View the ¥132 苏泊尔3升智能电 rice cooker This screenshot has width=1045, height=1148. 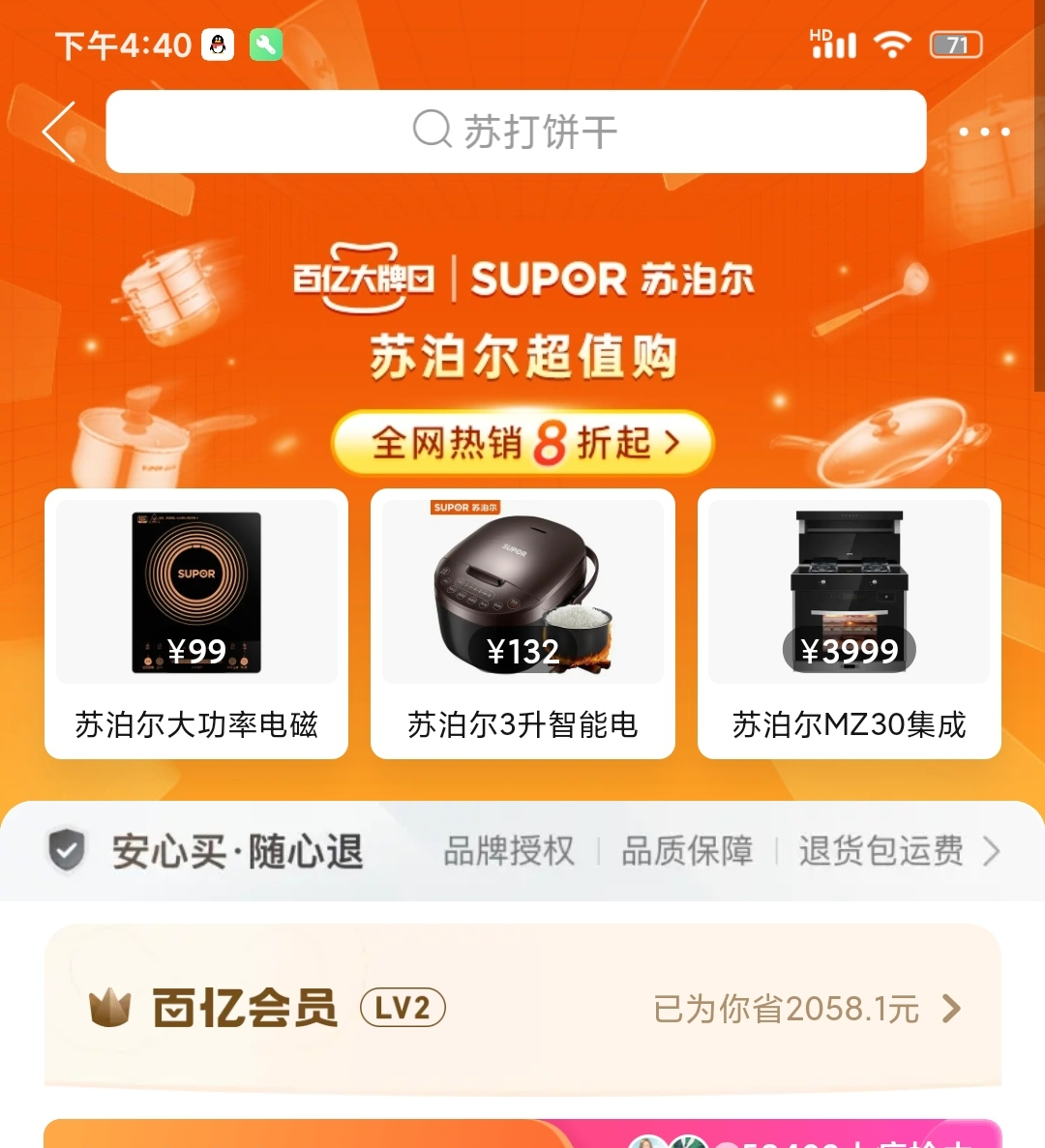[522, 623]
